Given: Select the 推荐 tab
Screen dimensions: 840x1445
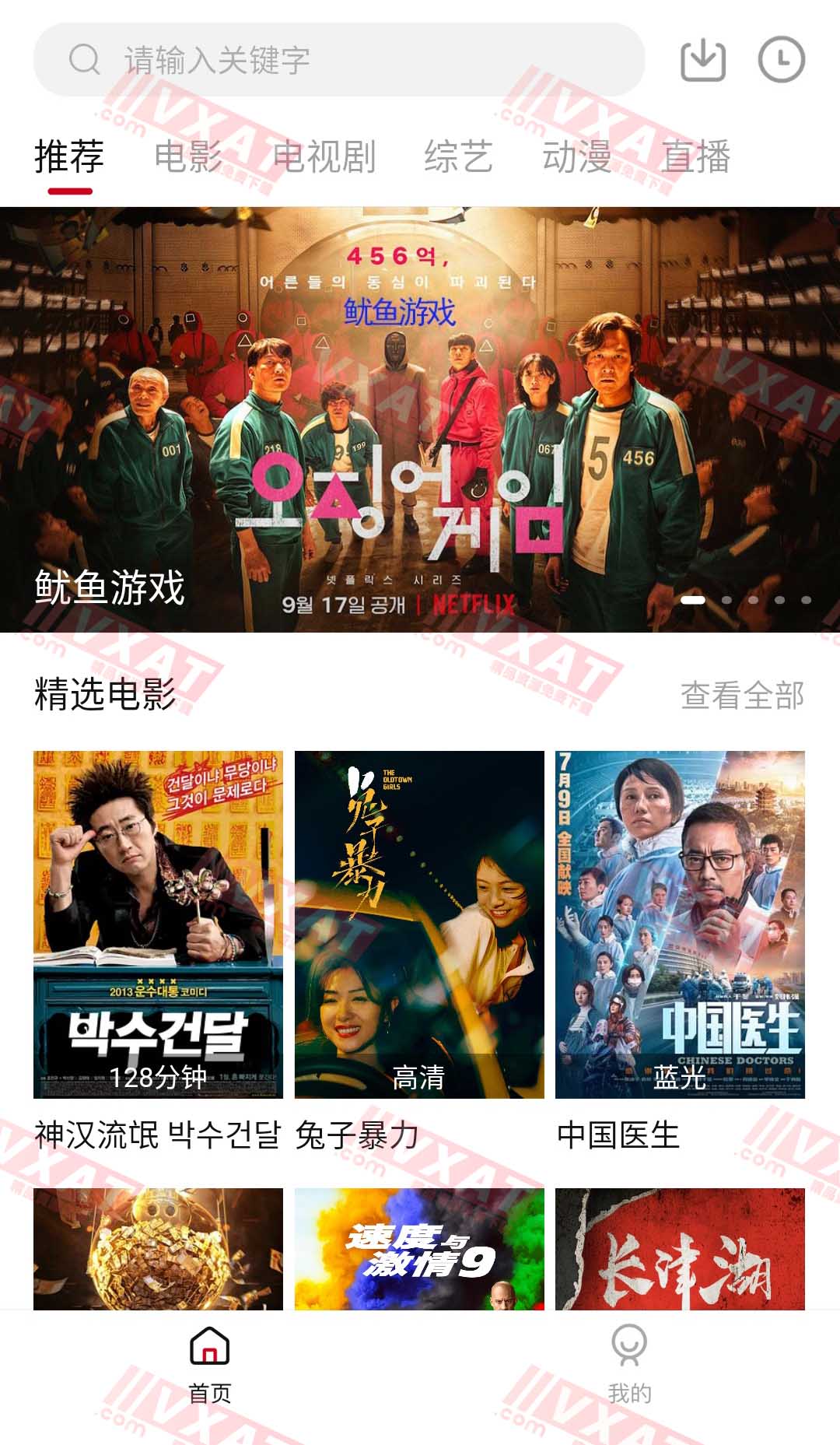Looking at the screenshot, I should tap(69, 156).
